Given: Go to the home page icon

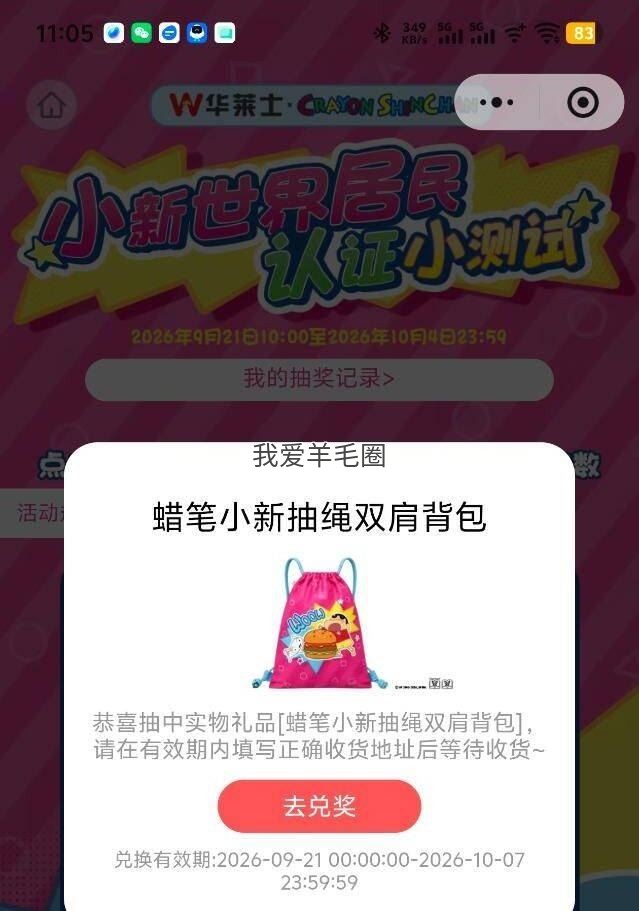Looking at the screenshot, I should (x=51, y=105).
